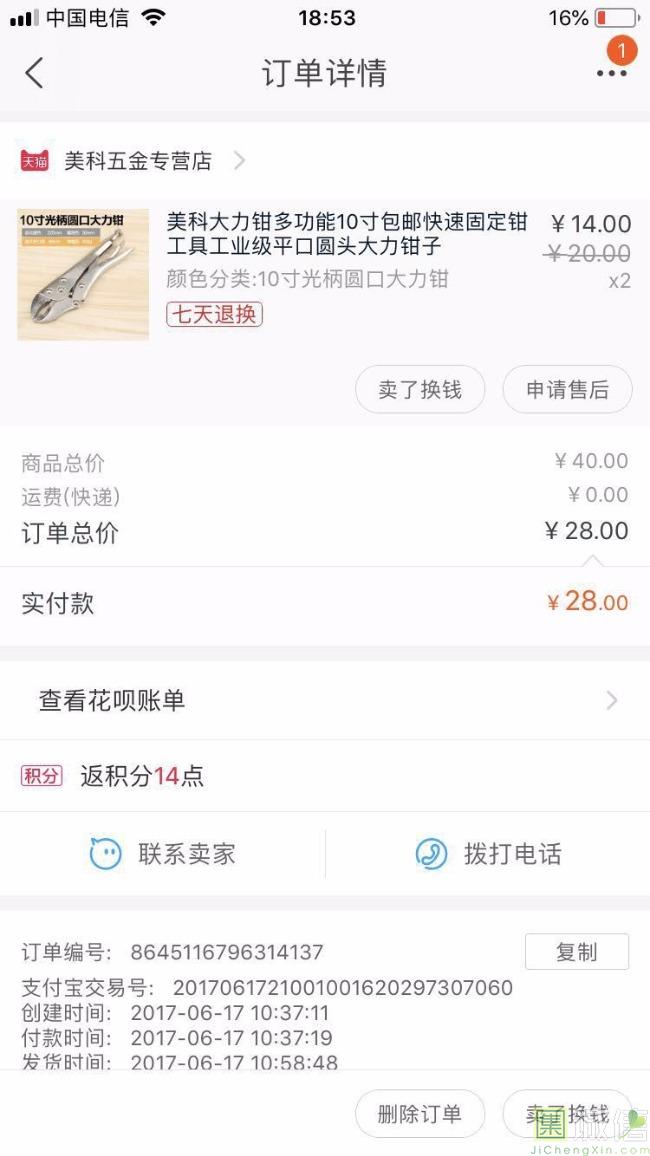Screen dimensions: 650x1156
Task: Go back from order details
Action: tap(35, 73)
